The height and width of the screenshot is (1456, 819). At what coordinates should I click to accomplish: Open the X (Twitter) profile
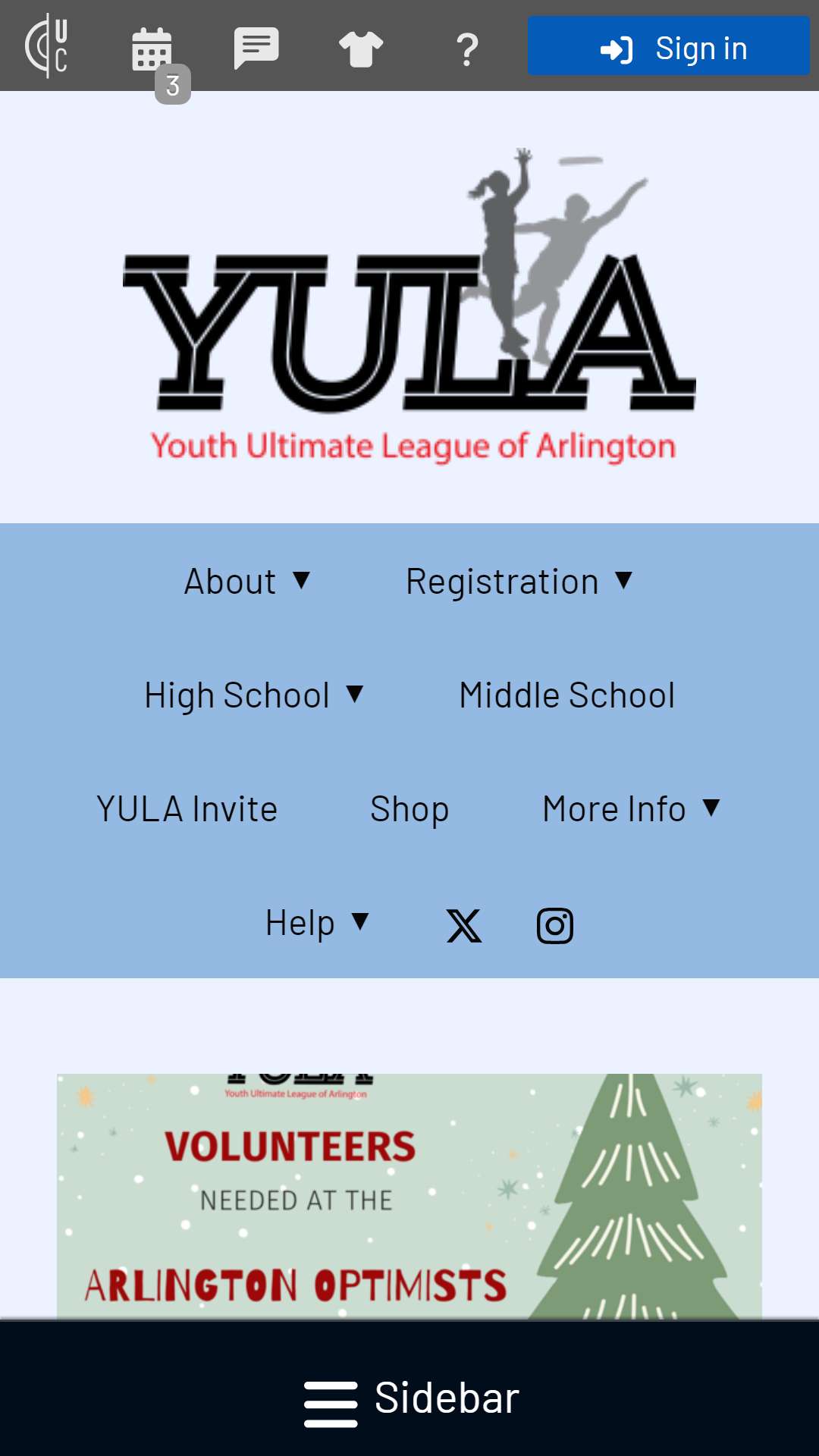click(x=464, y=926)
